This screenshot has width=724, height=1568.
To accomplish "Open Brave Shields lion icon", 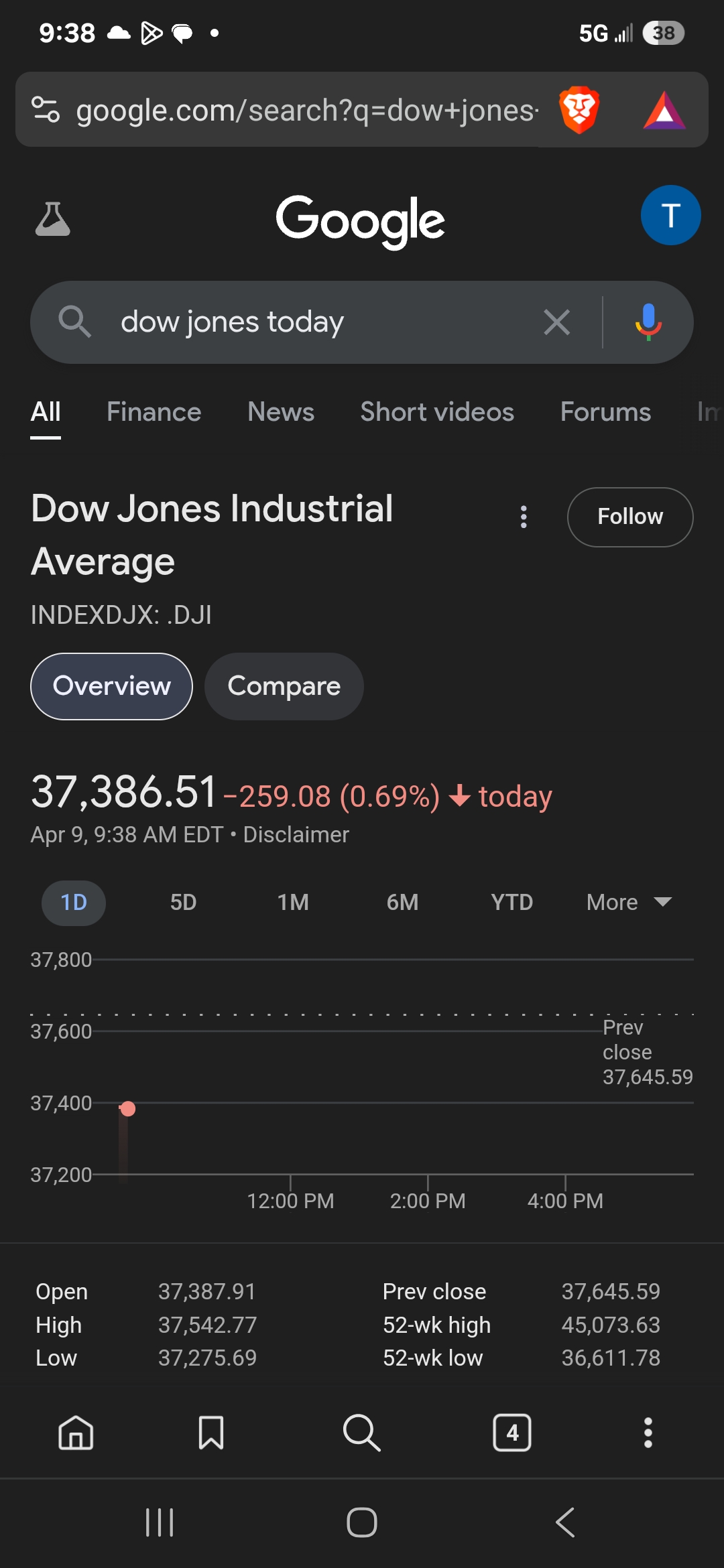I will pyautogui.click(x=579, y=110).
